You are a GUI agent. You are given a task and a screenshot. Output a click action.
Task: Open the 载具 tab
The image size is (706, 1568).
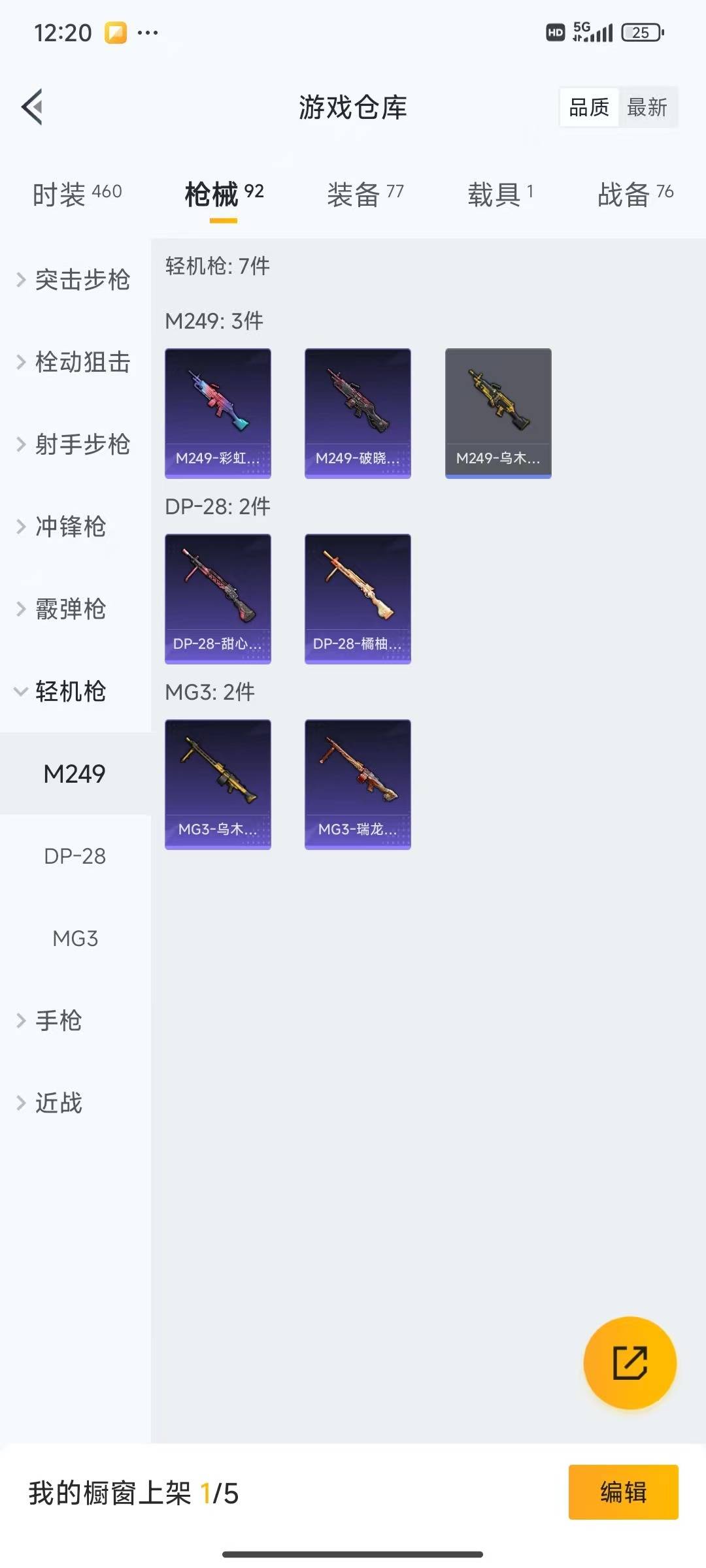[500, 194]
